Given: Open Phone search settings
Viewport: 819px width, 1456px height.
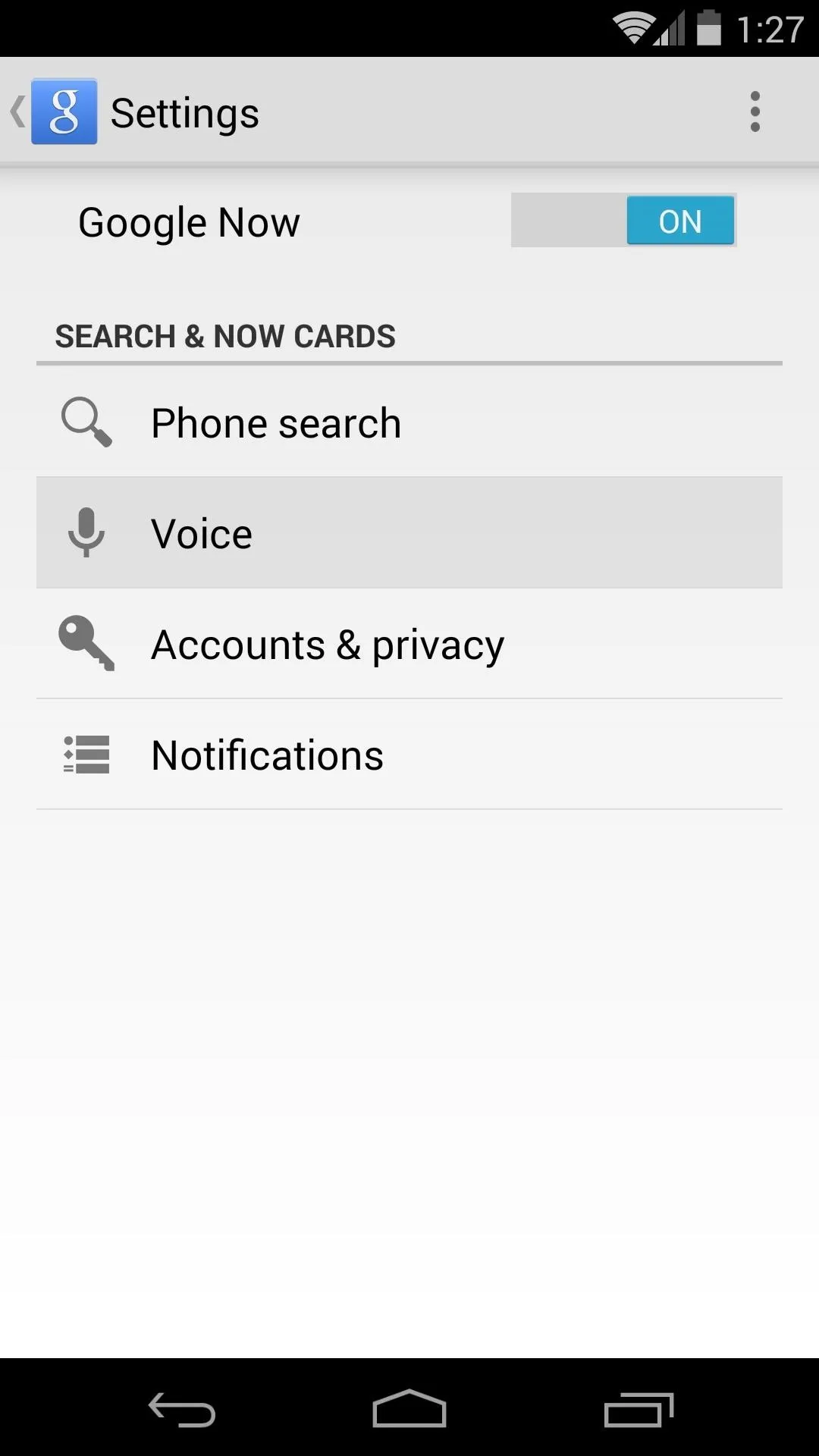Looking at the screenshot, I should pos(409,422).
